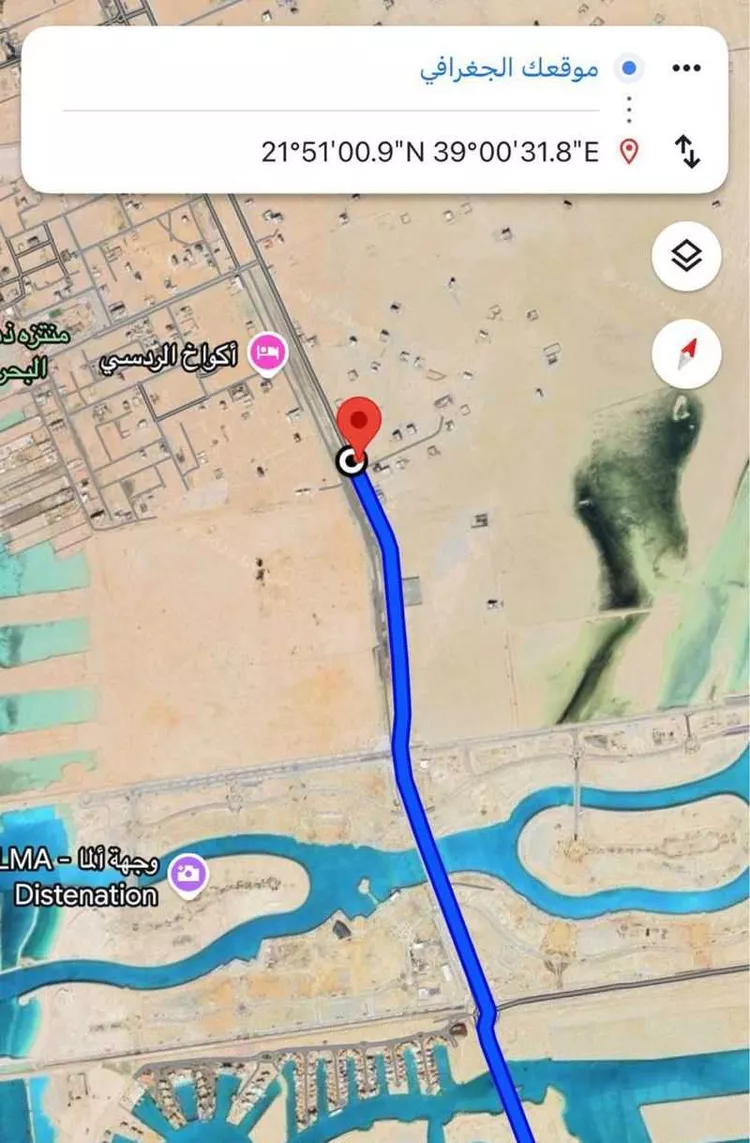The height and width of the screenshot is (1143, 750).
Task: Tap the compass to reset map orientation
Action: pyautogui.click(x=687, y=355)
